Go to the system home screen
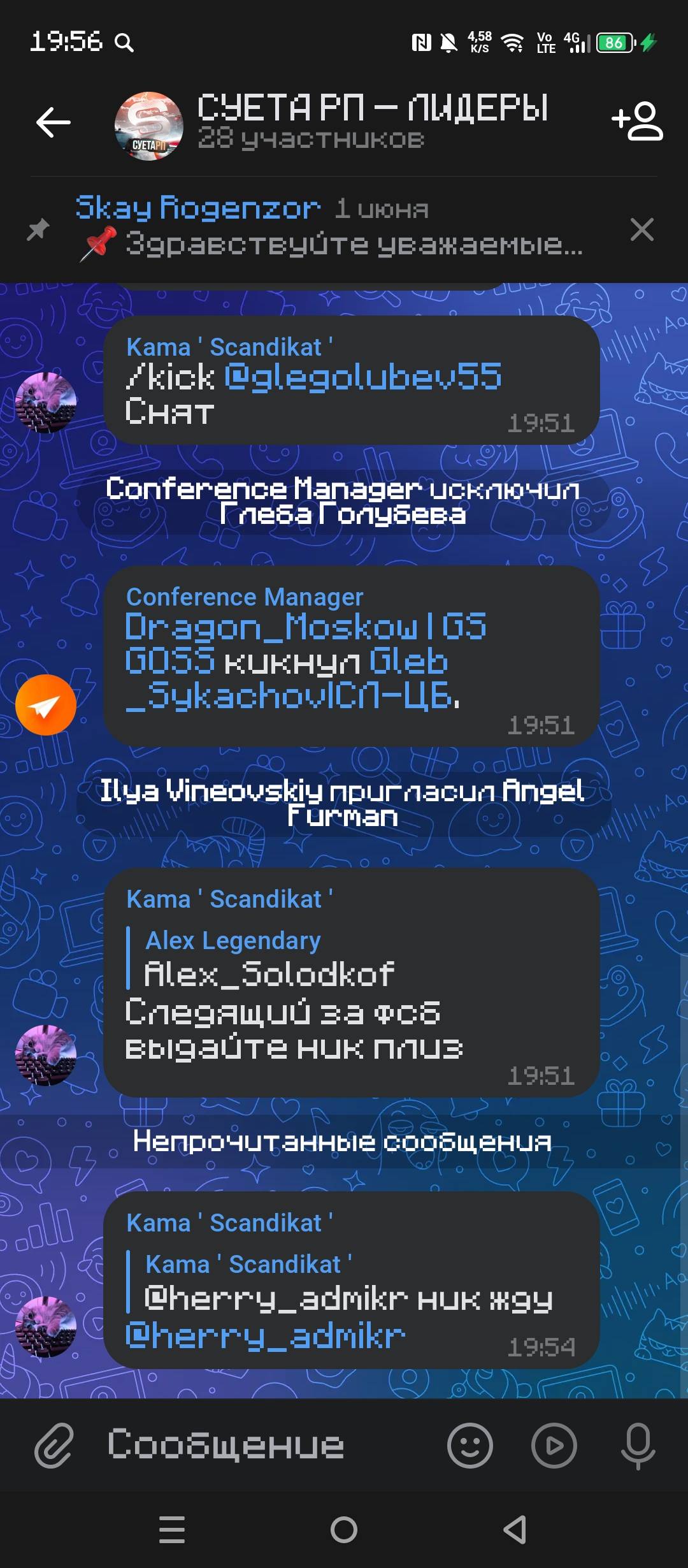The height and width of the screenshot is (1568, 688). [x=344, y=1530]
